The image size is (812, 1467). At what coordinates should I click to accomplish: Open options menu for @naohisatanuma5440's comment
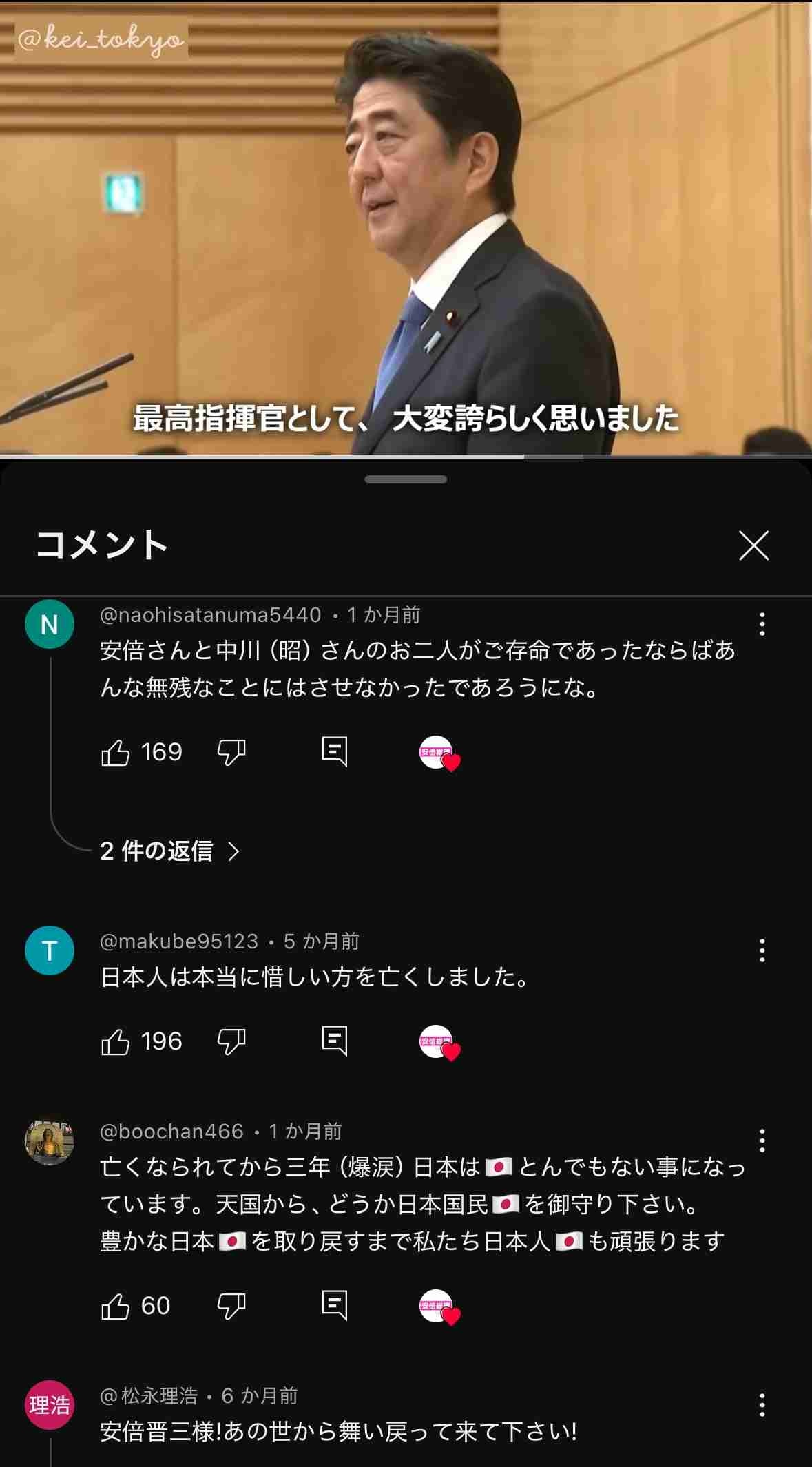(x=762, y=624)
